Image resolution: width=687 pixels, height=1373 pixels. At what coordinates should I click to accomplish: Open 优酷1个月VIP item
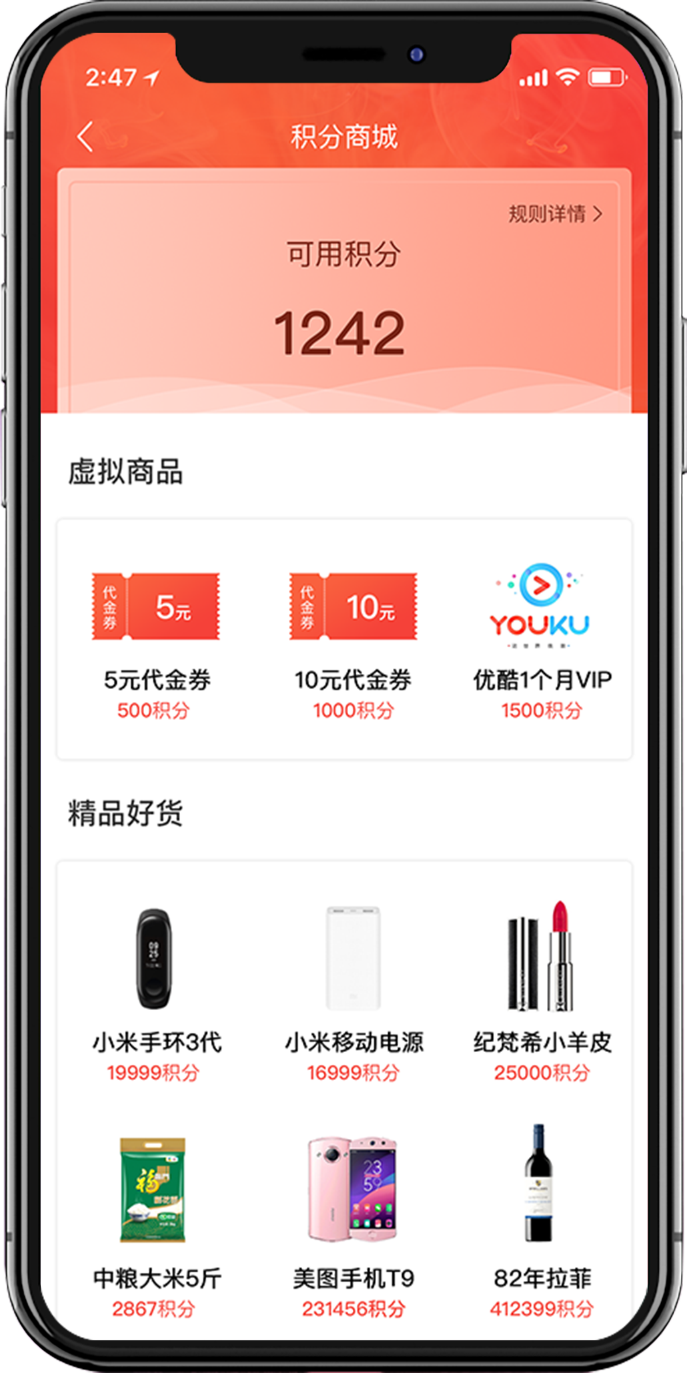pos(542,640)
